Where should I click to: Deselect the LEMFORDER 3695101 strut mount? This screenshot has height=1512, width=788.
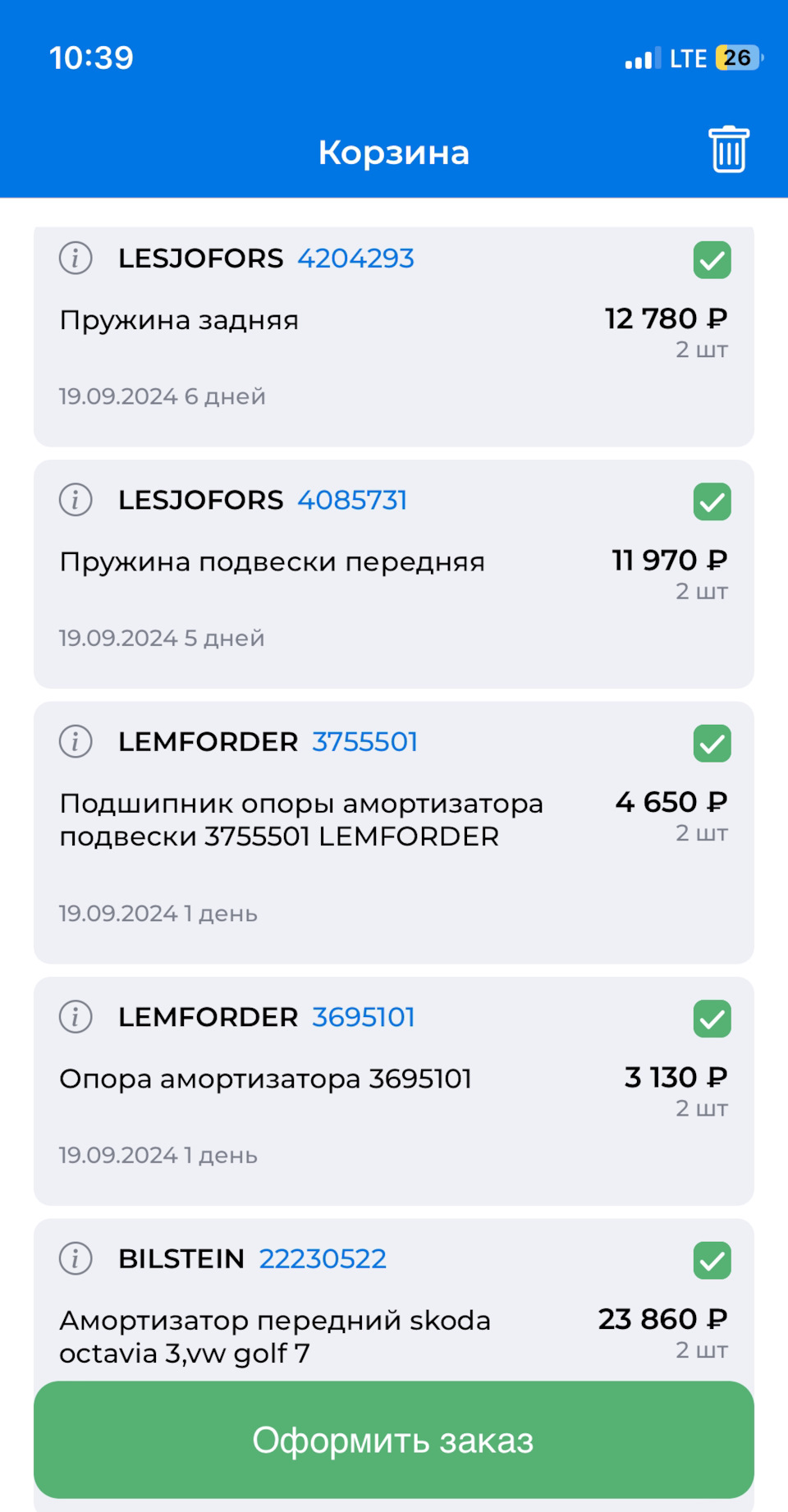[712, 1019]
